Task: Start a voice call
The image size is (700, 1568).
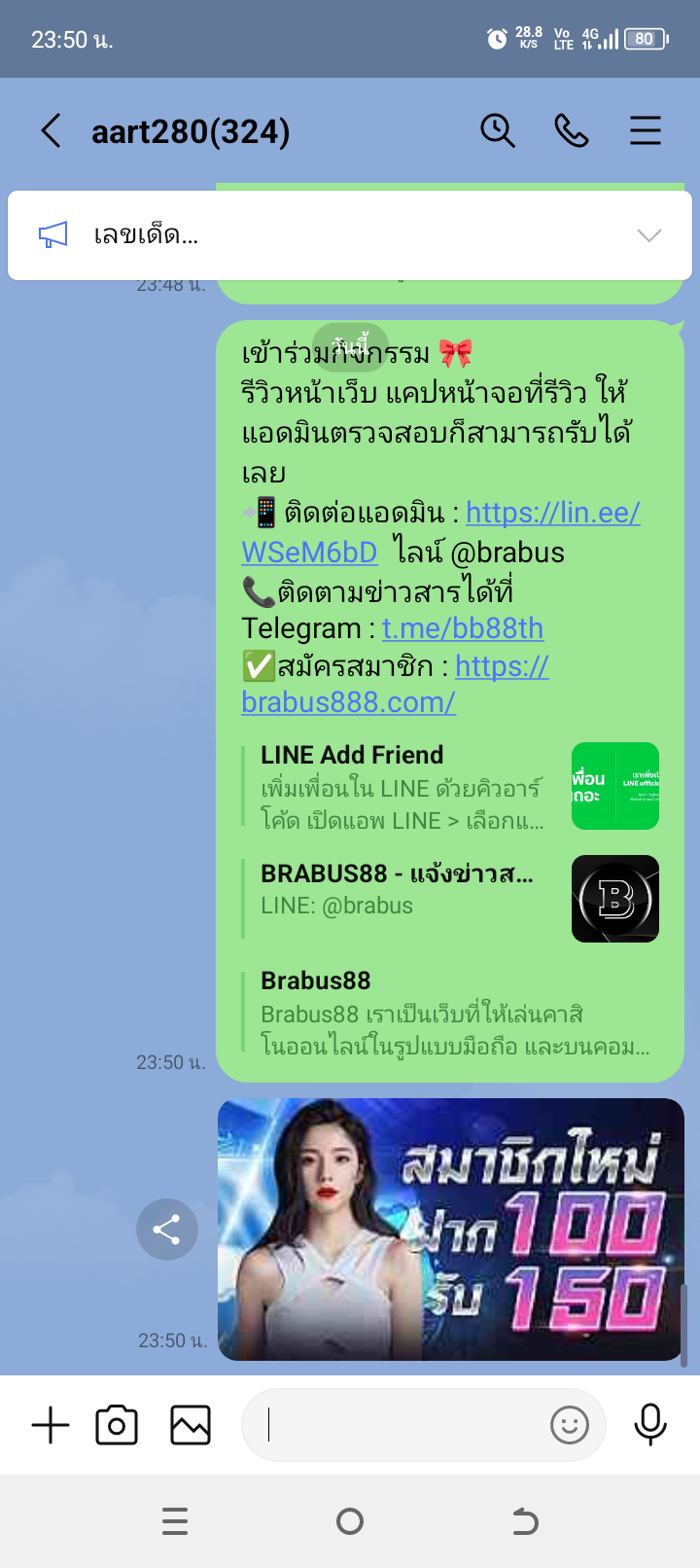Action: [x=572, y=130]
